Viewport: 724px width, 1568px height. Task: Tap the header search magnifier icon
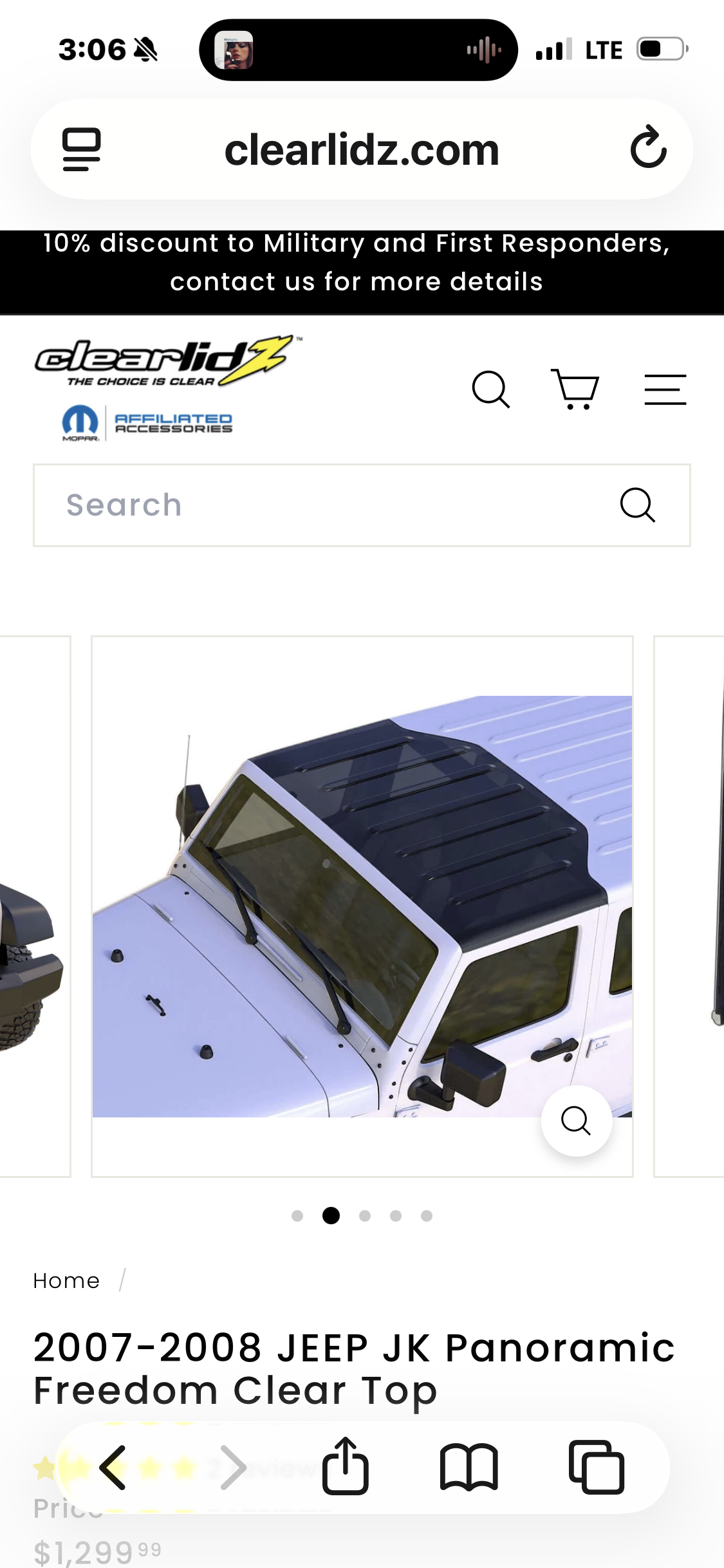[x=491, y=389]
